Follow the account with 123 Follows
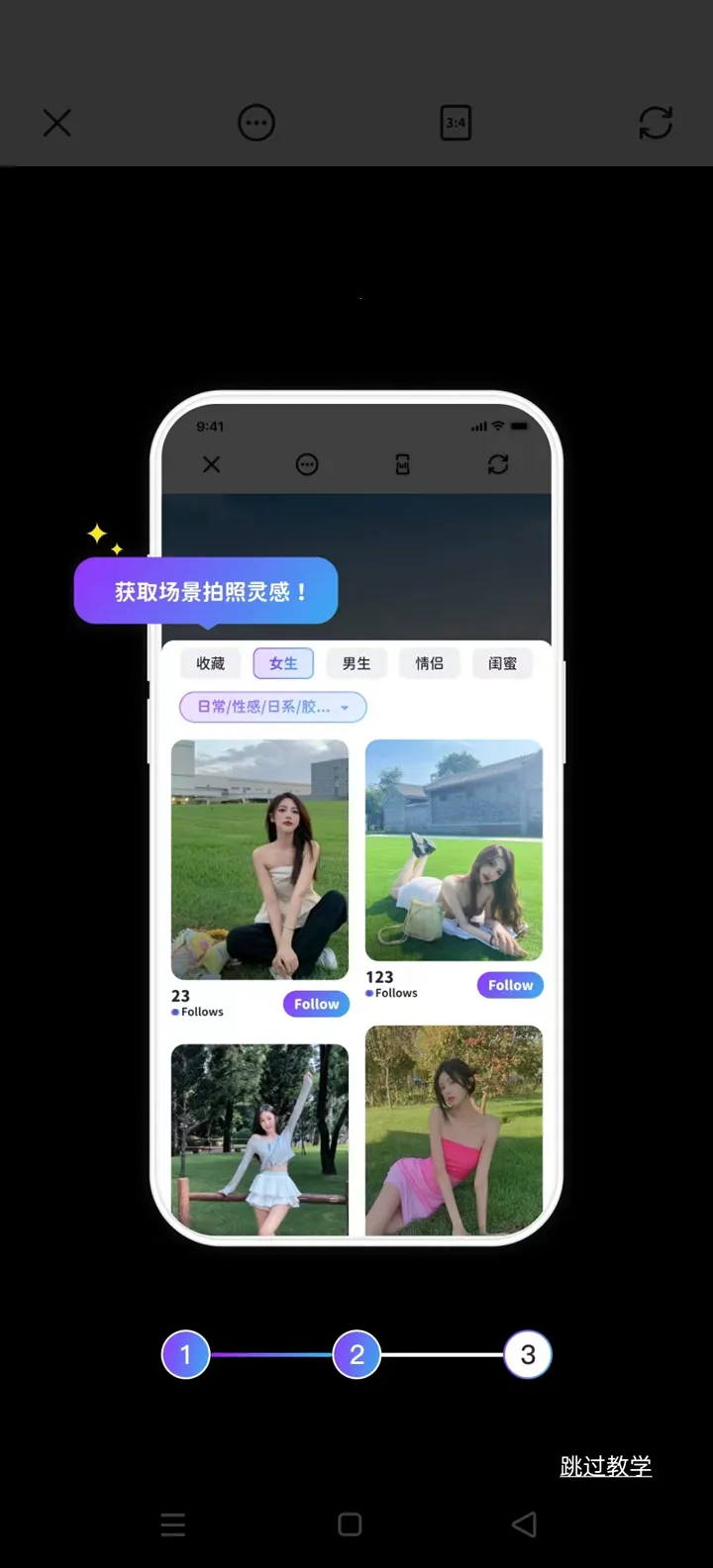 [510, 985]
